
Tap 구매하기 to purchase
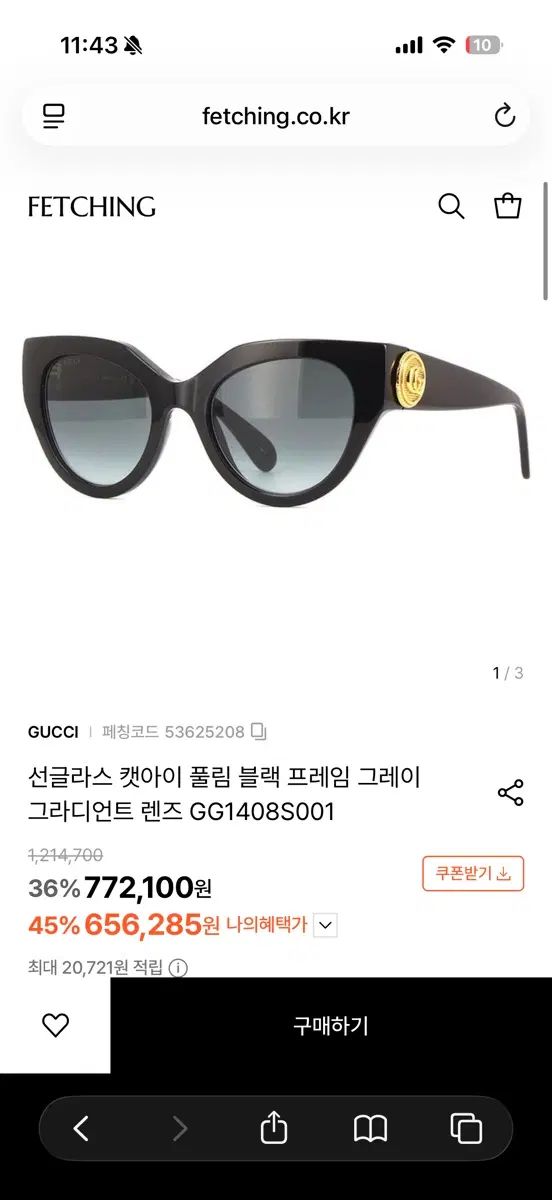[x=331, y=1025]
